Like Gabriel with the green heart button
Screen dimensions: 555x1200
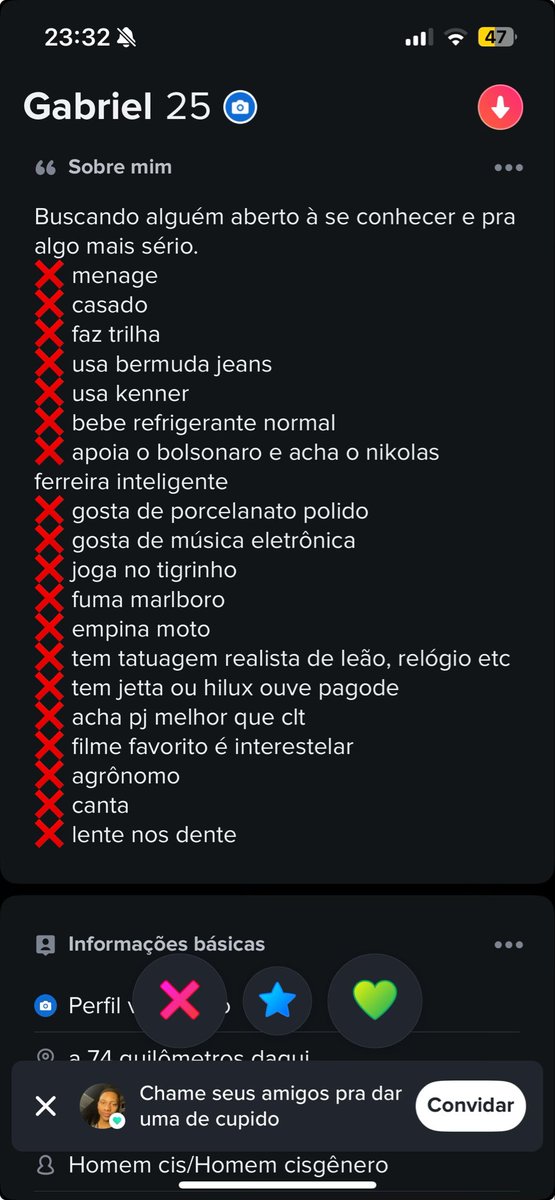pyautogui.click(x=375, y=1000)
